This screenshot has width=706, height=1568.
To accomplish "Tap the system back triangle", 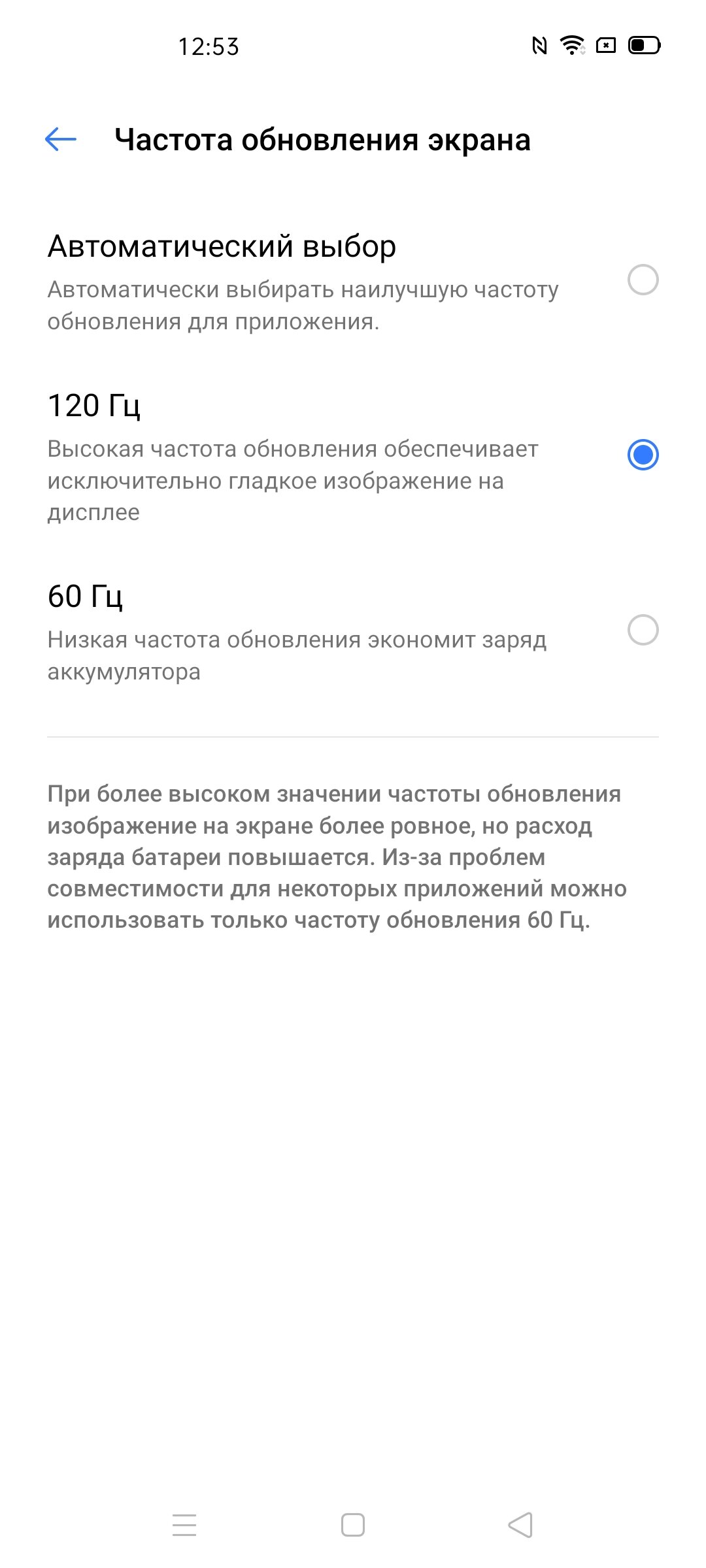I will pos(520,1525).
